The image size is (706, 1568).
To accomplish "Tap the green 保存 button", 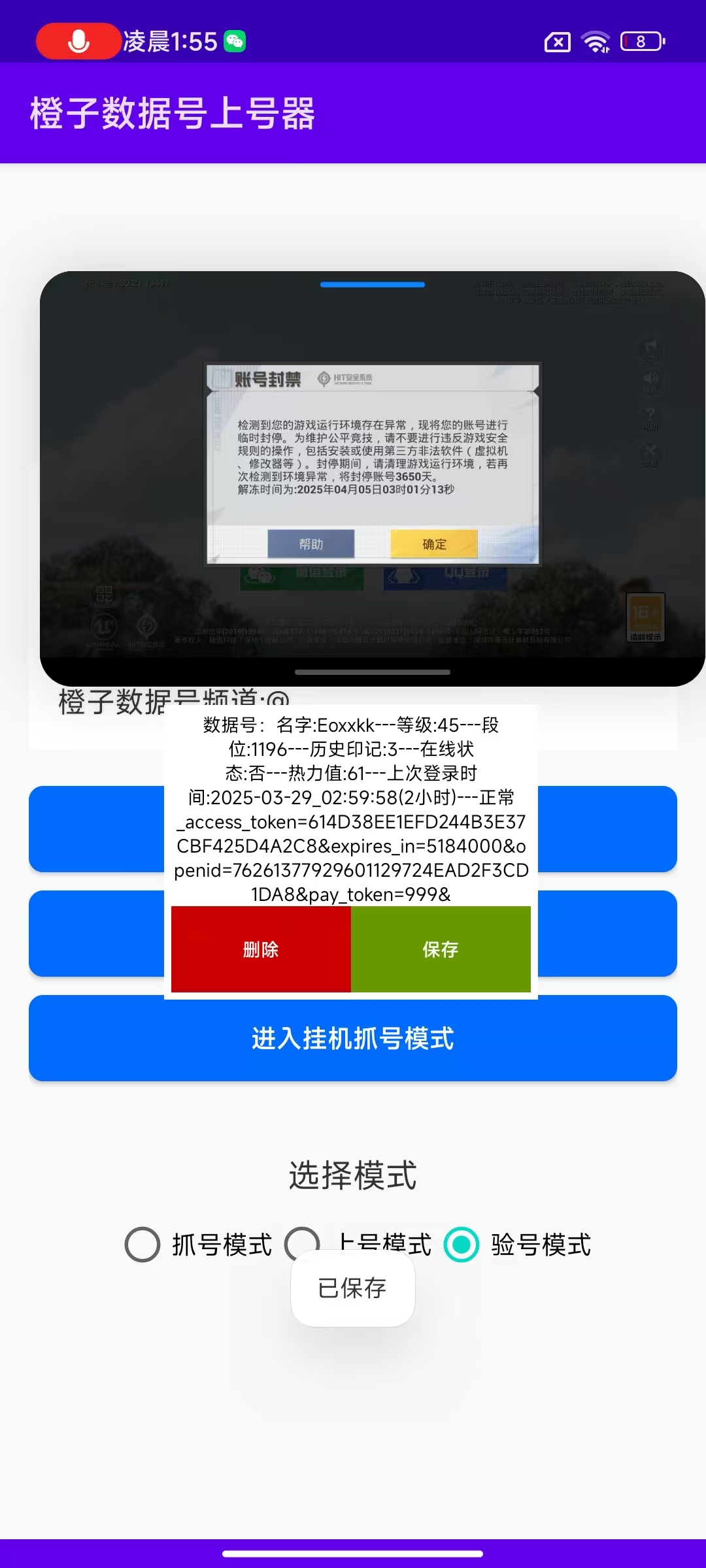I will pyautogui.click(x=441, y=949).
